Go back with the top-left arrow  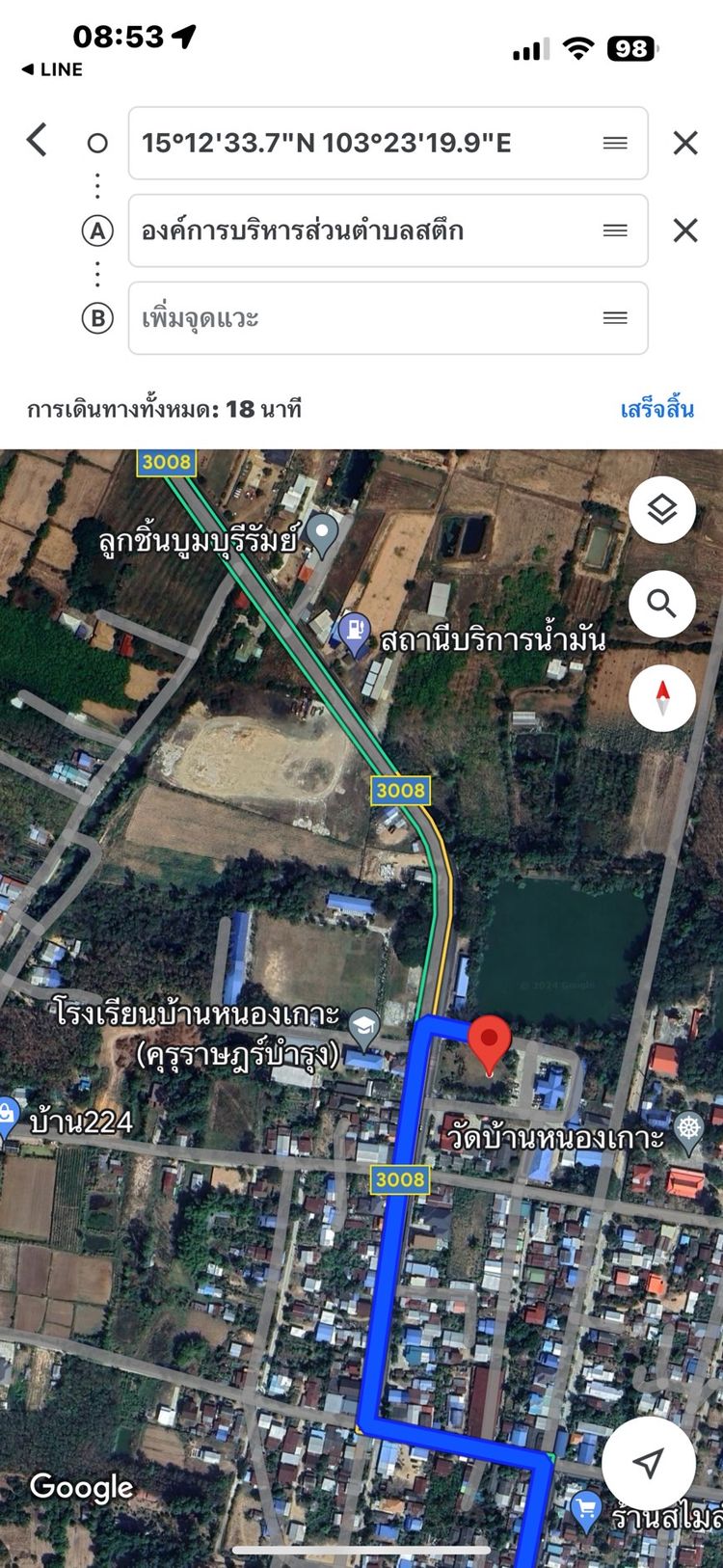point(37,141)
